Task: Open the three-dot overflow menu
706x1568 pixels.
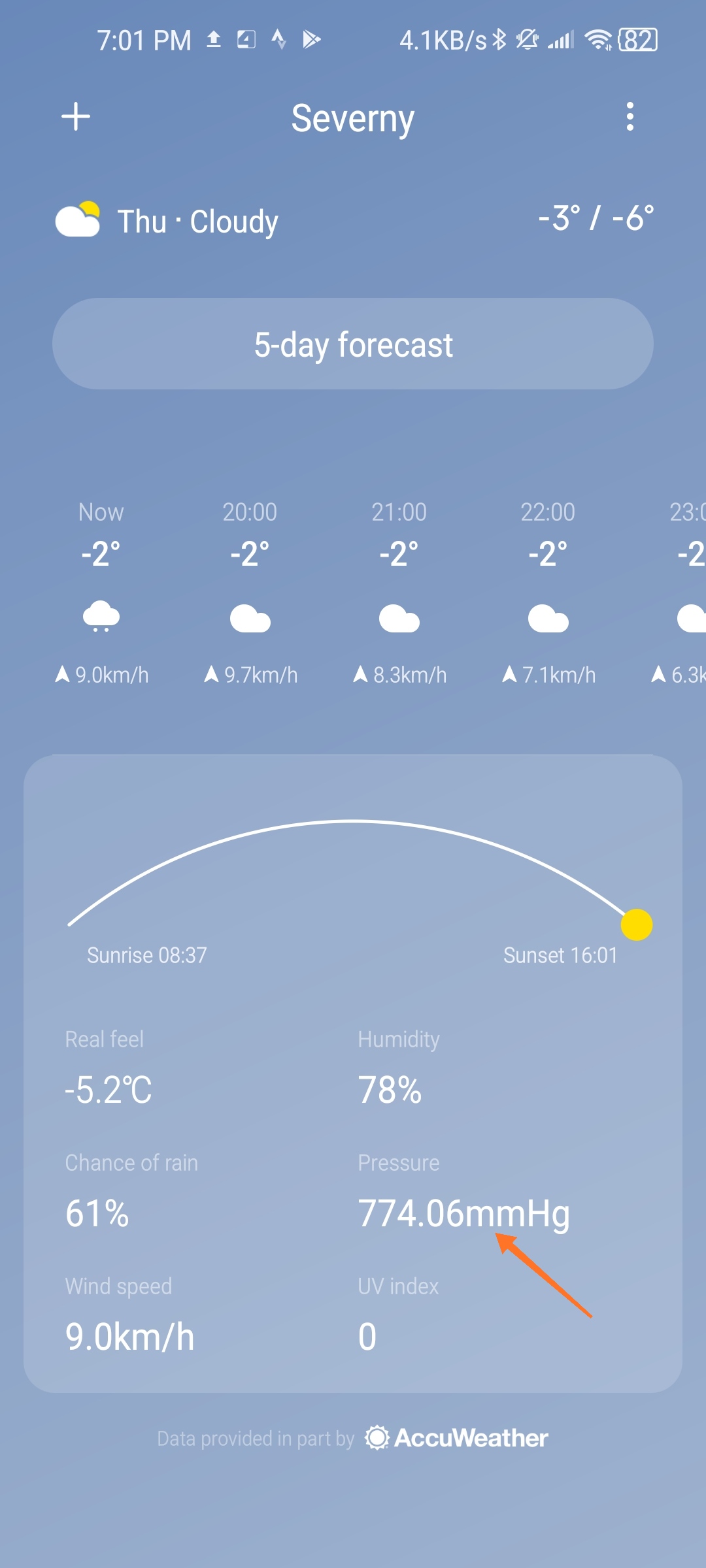Action: click(630, 116)
